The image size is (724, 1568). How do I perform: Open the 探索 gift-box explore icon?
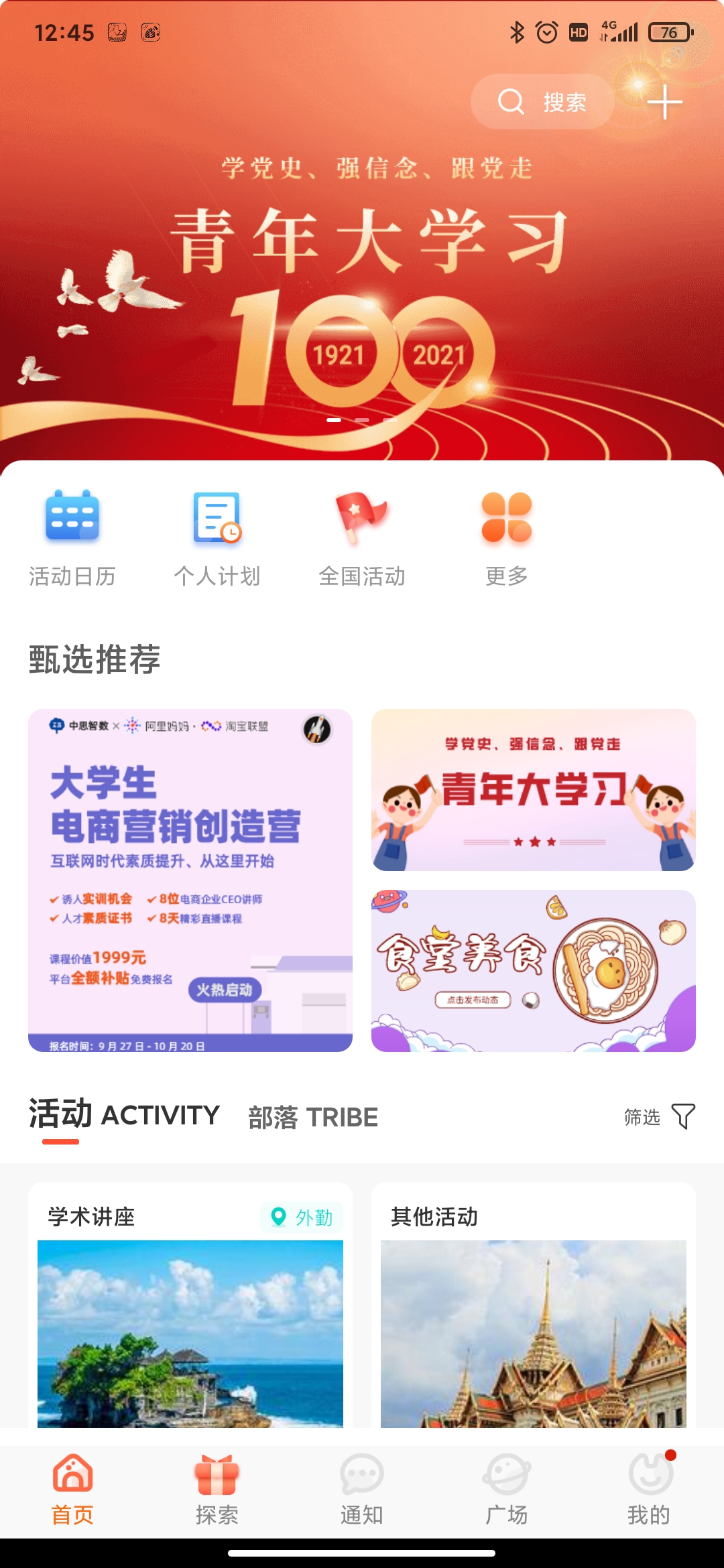[x=218, y=1484]
